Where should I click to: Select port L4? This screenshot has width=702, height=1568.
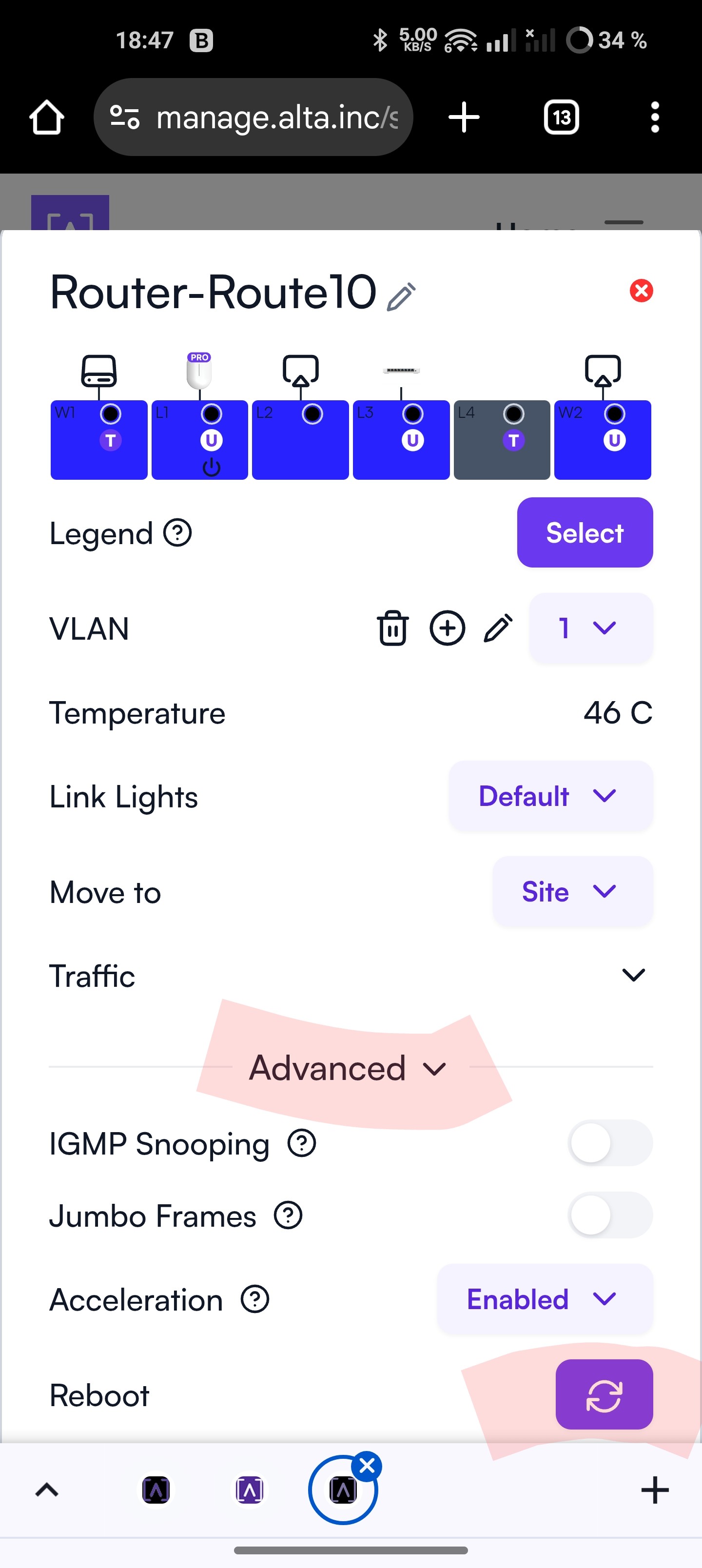(x=502, y=439)
